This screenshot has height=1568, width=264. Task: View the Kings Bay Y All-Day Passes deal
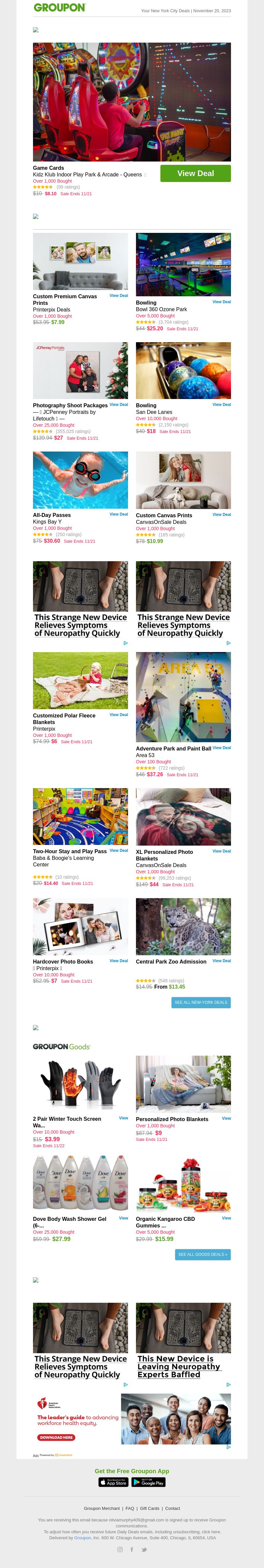click(118, 514)
